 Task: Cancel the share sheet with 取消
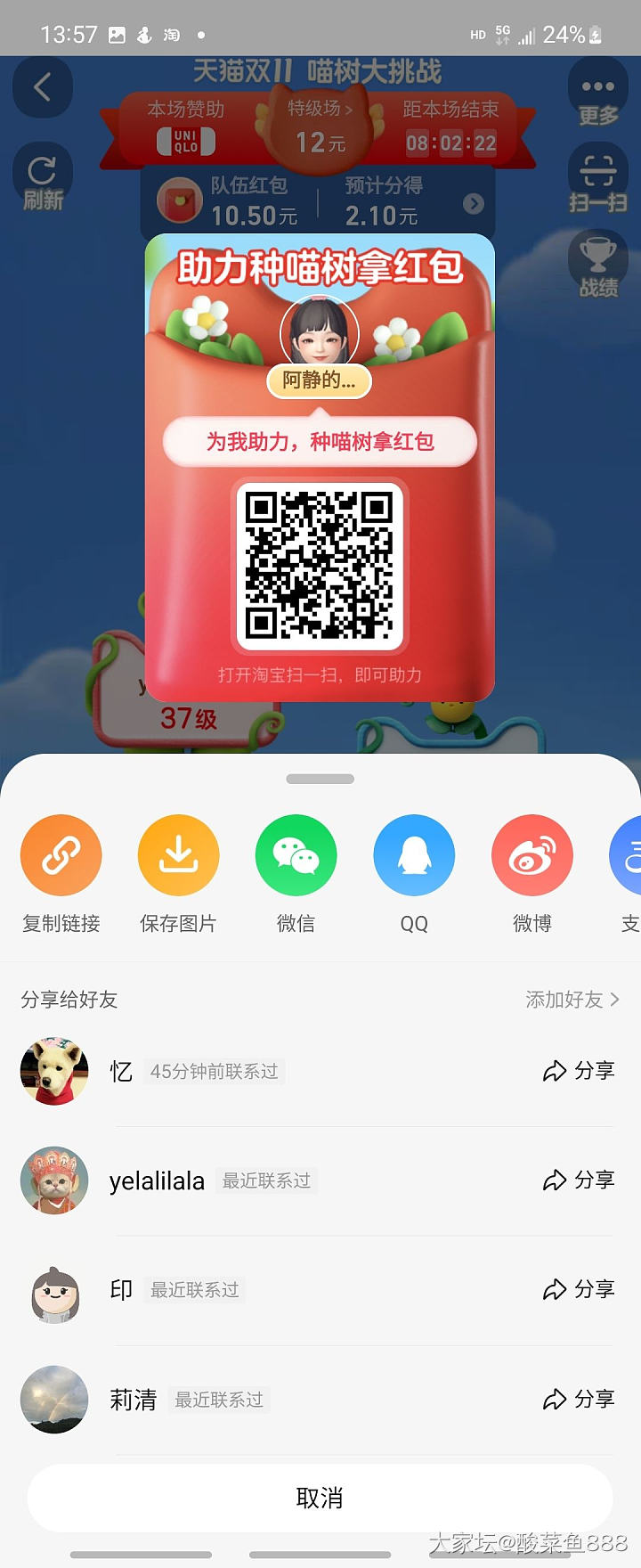[x=320, y=1498]
